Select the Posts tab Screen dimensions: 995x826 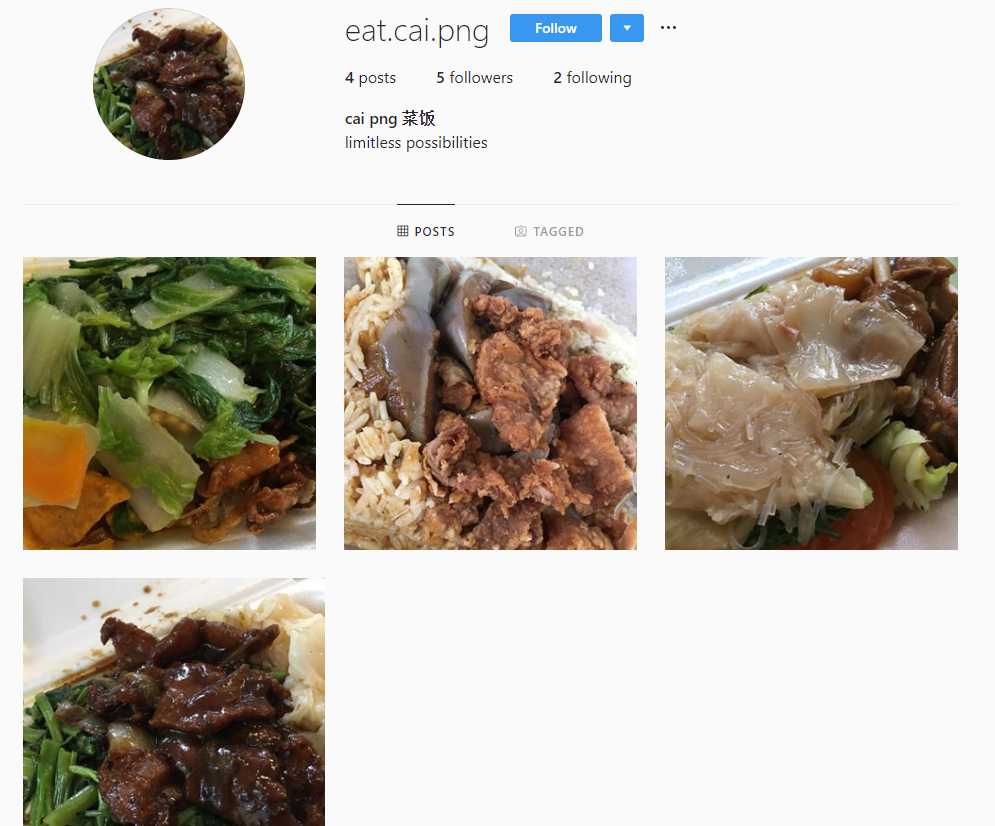(426, 231)
